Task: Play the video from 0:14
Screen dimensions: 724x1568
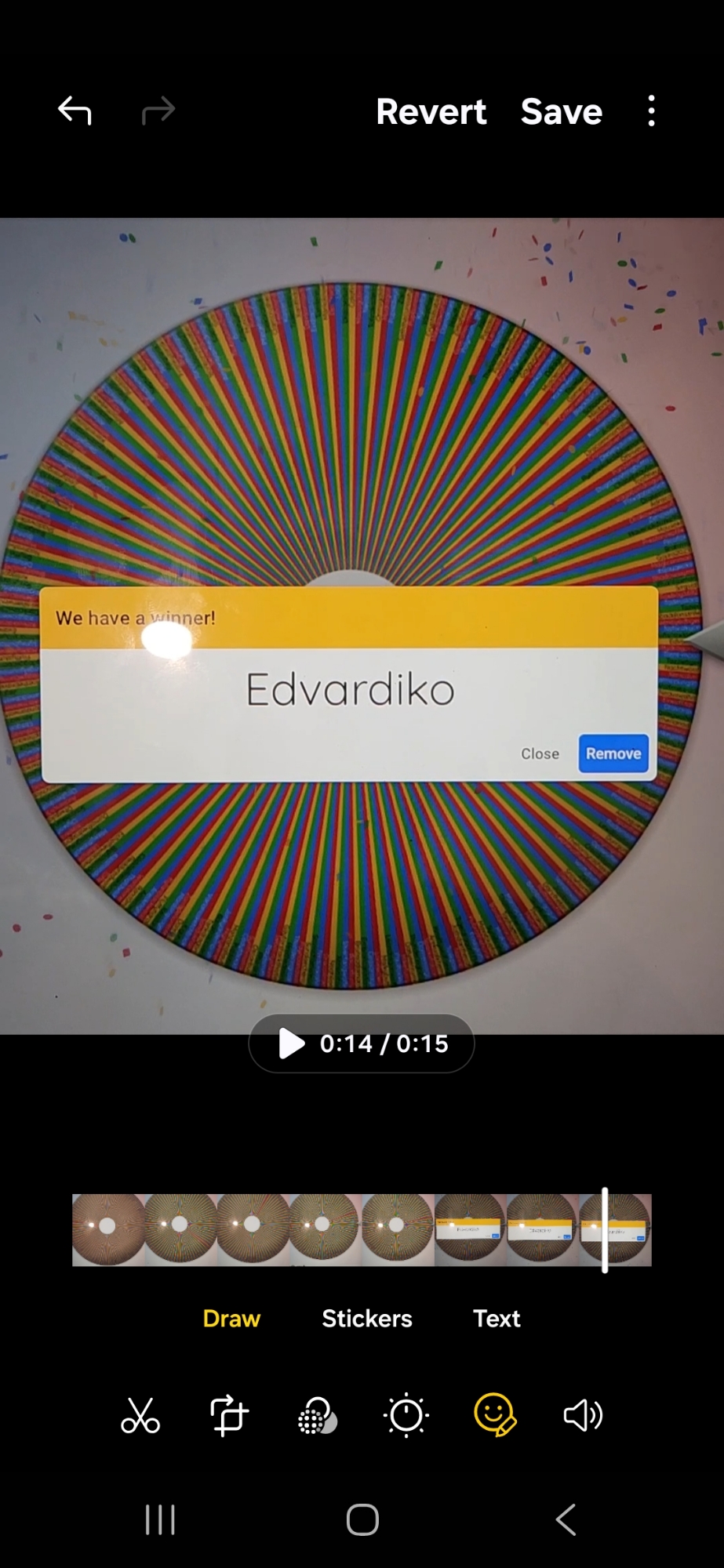Action: (291, 1044)
